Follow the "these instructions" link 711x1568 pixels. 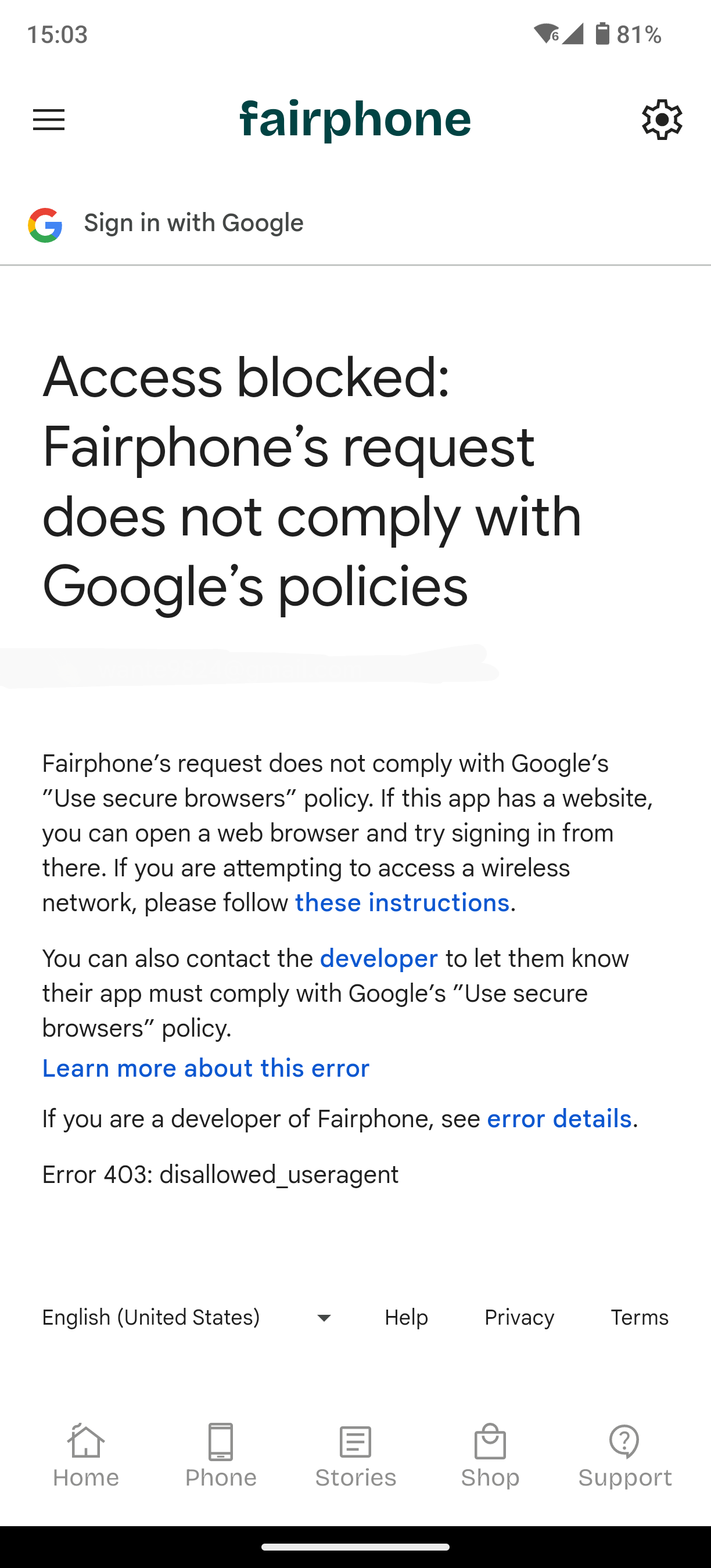pyautogui.click(x=402, y=902)
